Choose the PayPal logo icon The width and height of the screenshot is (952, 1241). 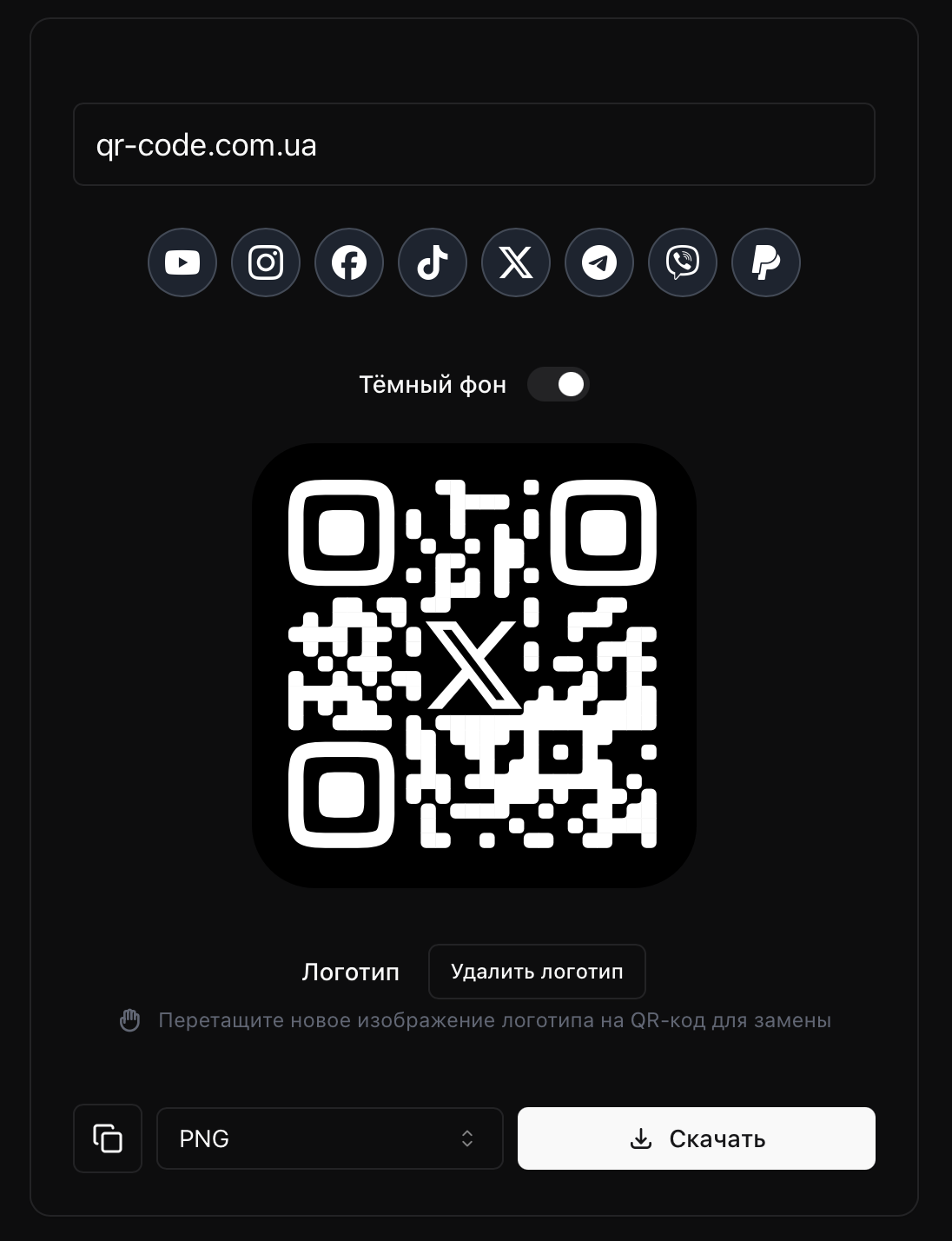pos(766,262)
